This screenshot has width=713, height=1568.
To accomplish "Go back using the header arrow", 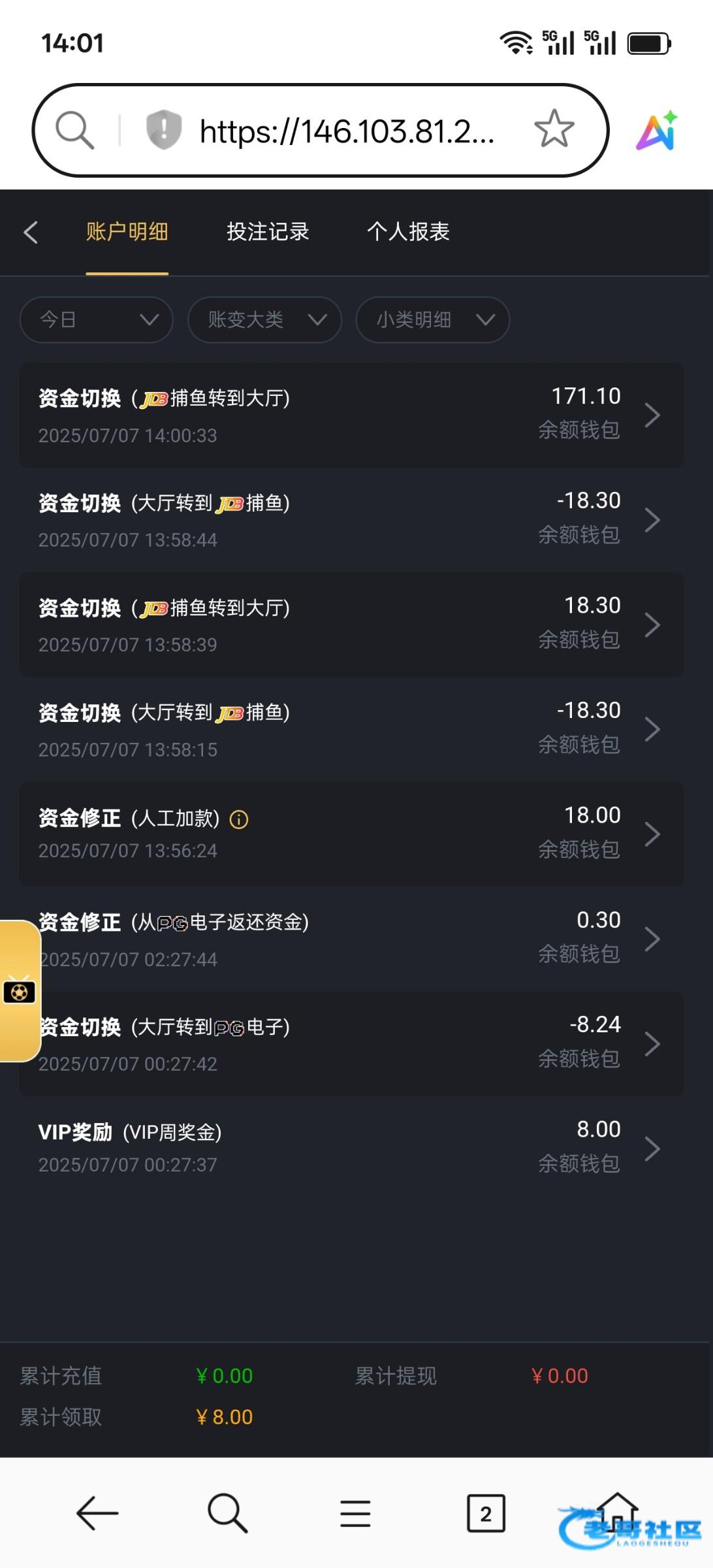I will coord(31,232).
